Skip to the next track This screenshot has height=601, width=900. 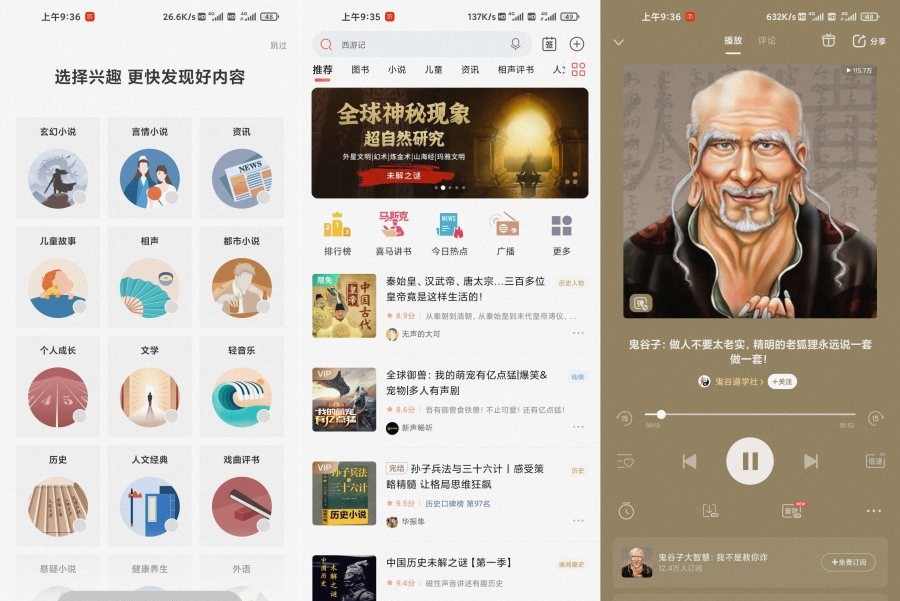tap(811, 461)
